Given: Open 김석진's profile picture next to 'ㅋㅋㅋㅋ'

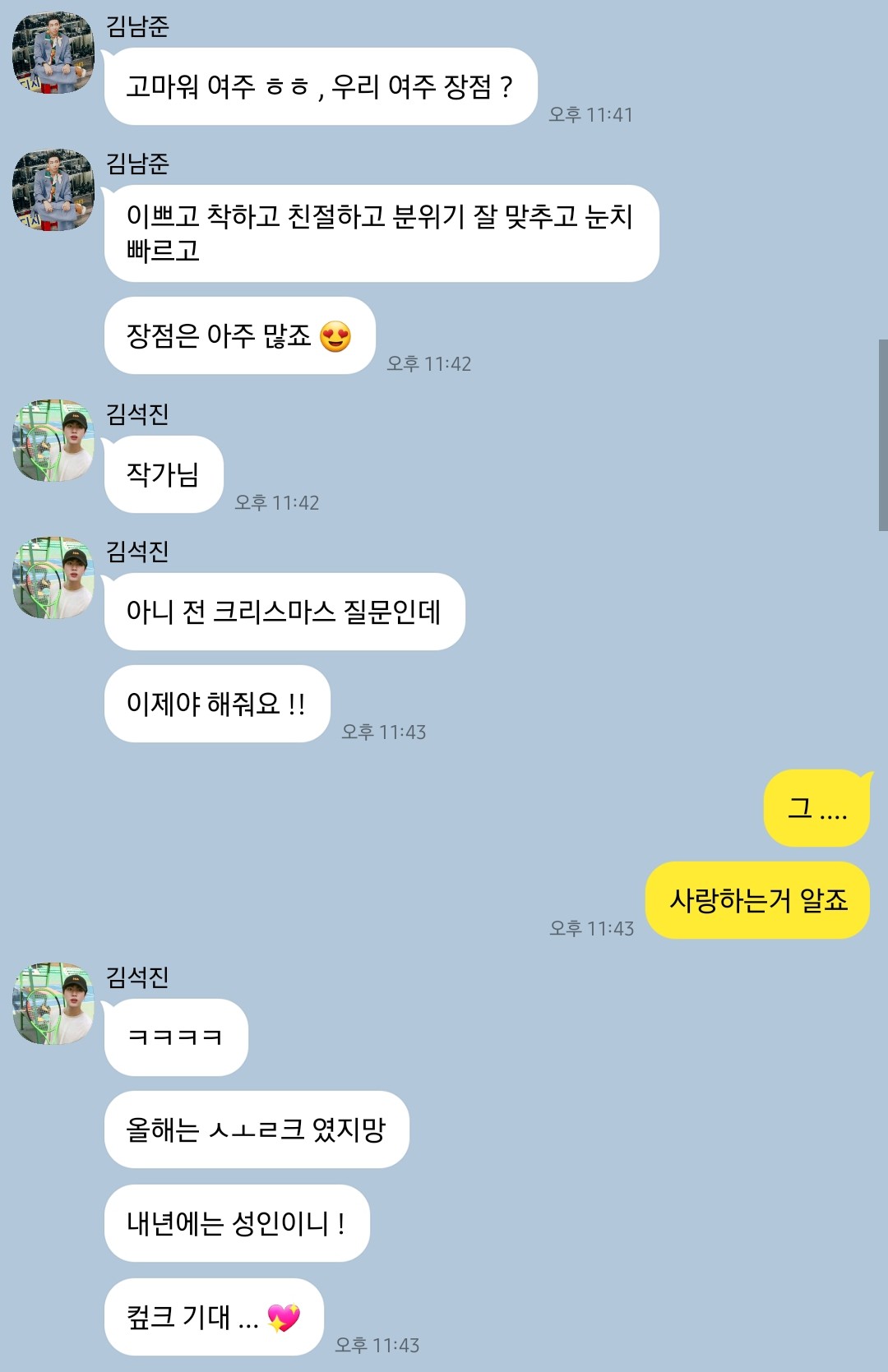Looking at the screenshot, I should (x=53, y=1004).
